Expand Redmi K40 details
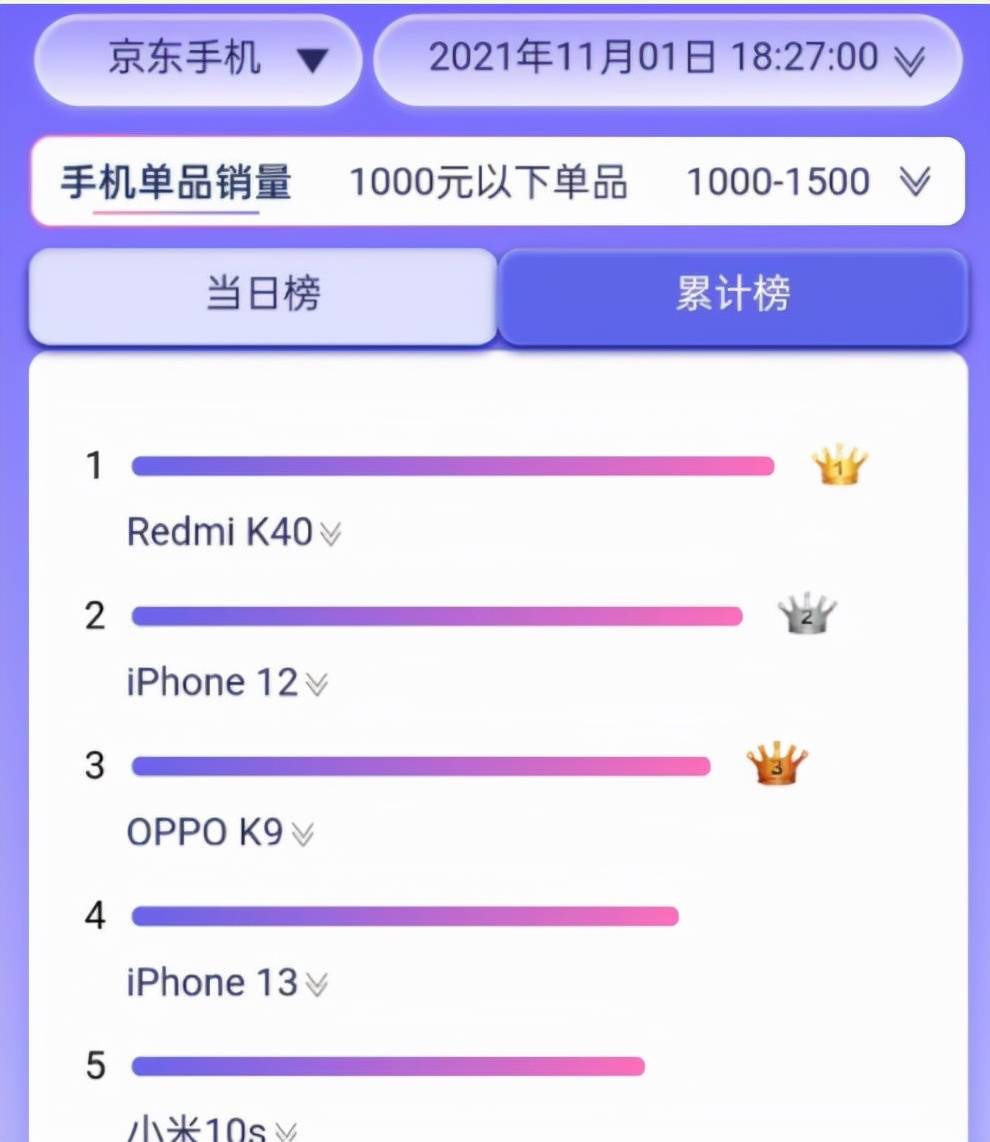 pos(330,534)
